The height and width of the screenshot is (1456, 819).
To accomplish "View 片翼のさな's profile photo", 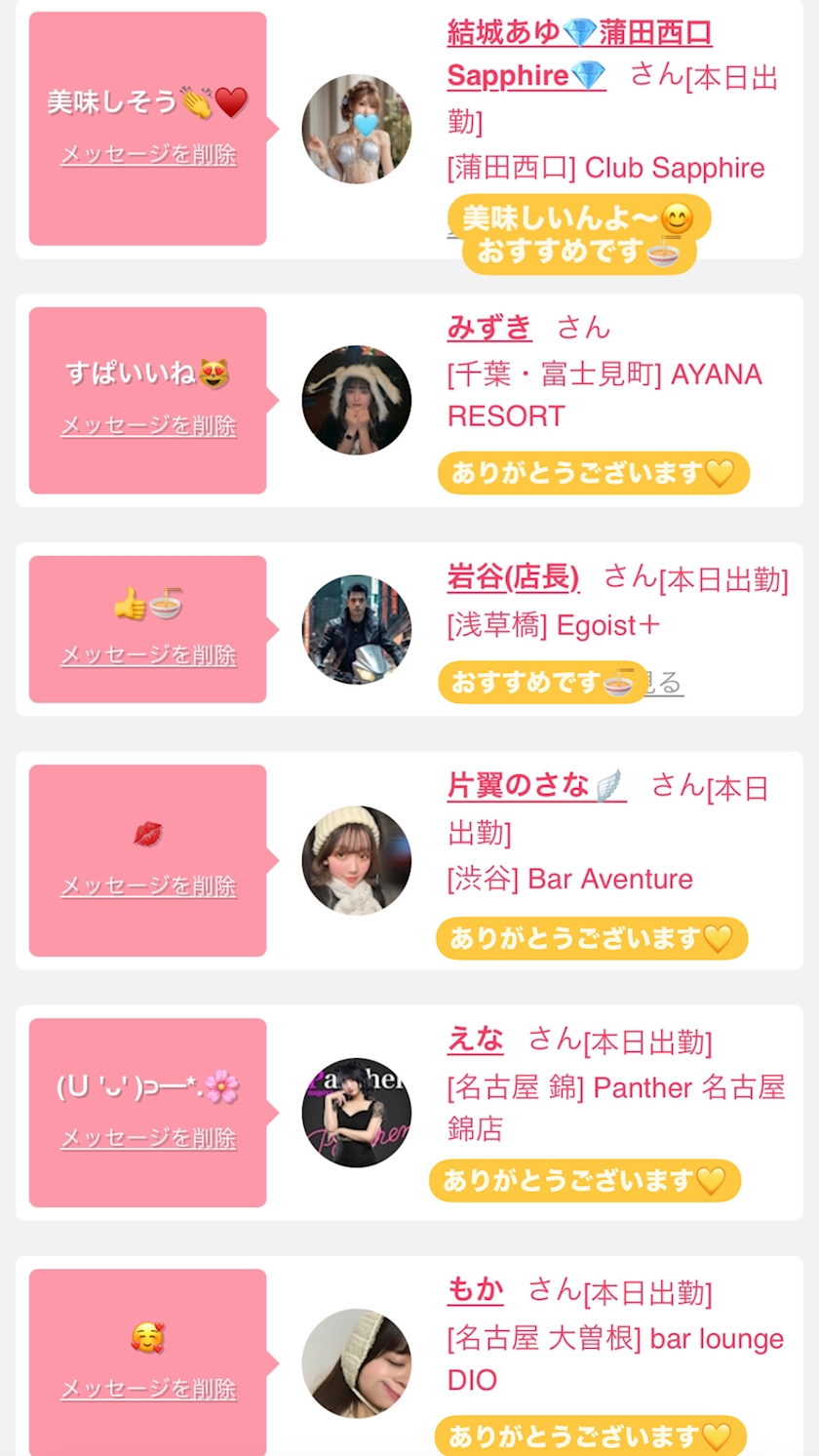I will (x=356, y=860).
